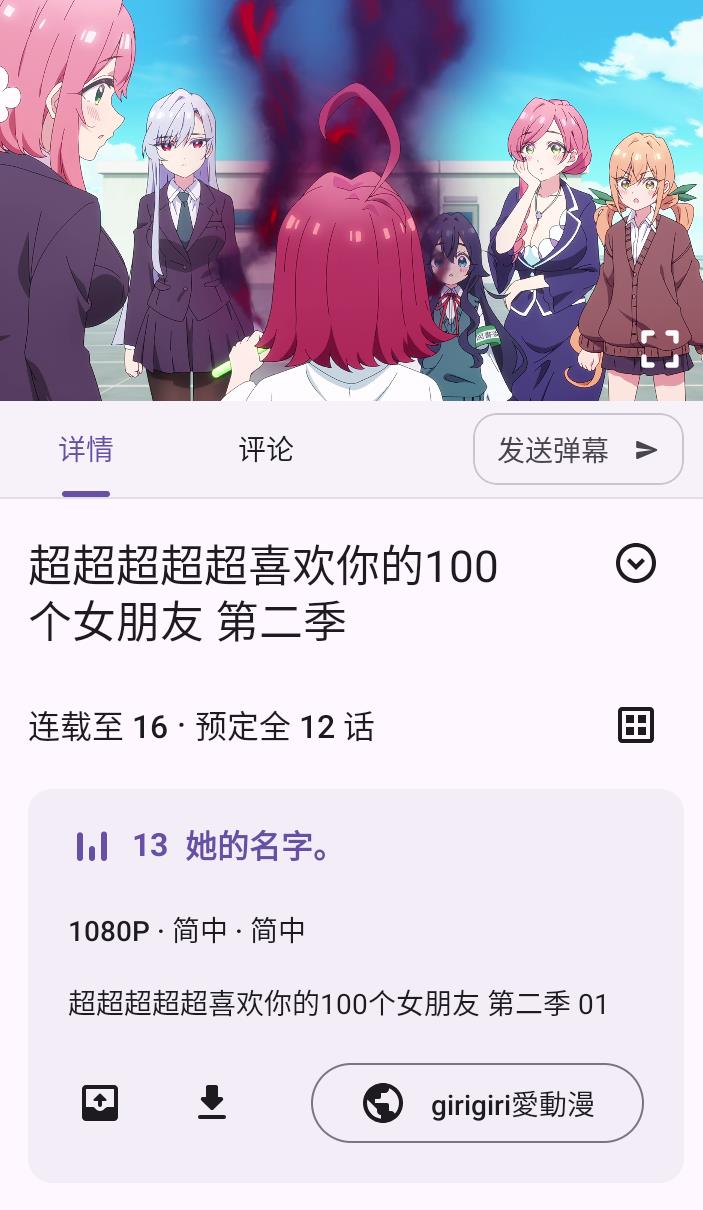Expand the anime title details
Viewport: 703px width, 1210px height.
(x=636, y=564)
